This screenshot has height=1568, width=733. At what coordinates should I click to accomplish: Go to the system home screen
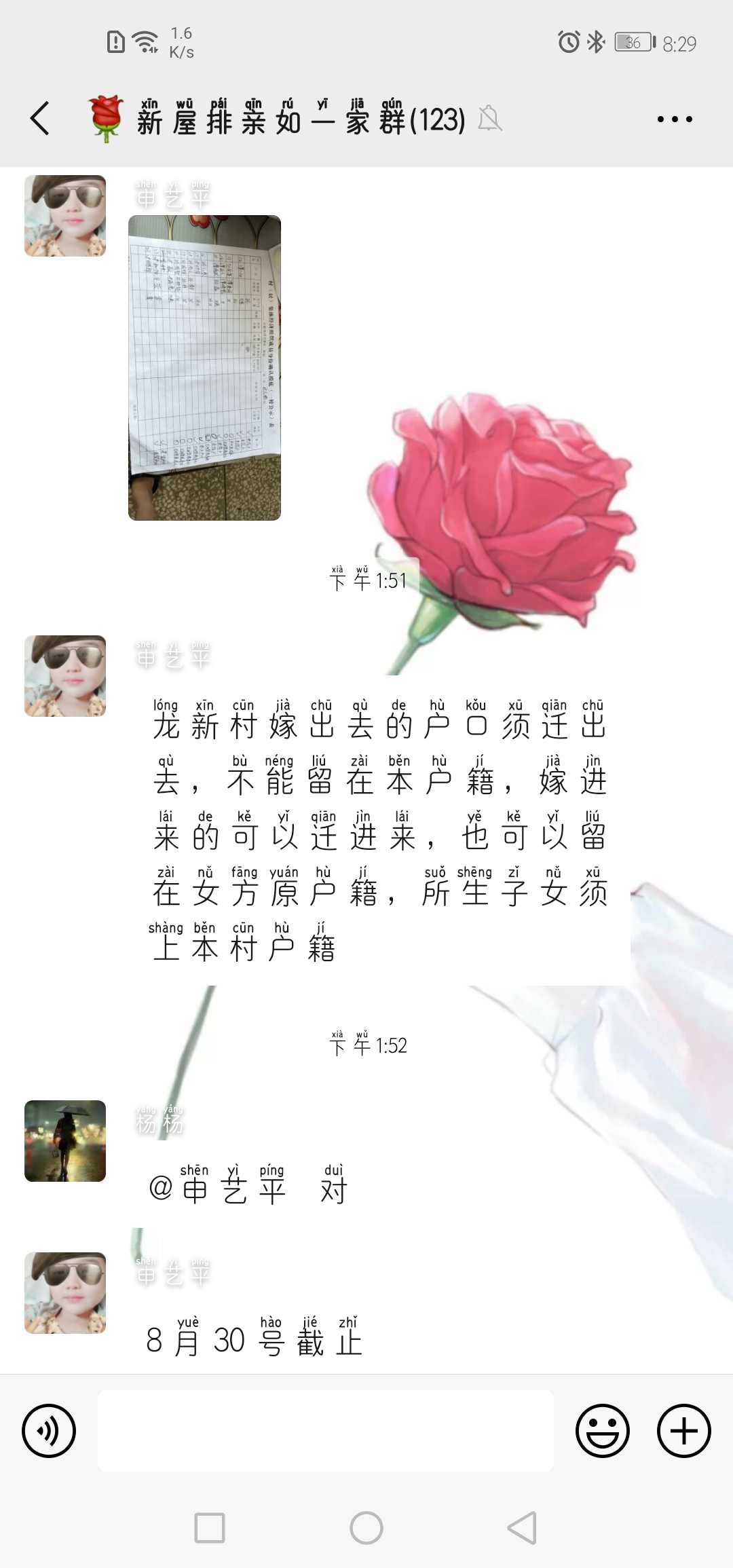coord(366,1528)
